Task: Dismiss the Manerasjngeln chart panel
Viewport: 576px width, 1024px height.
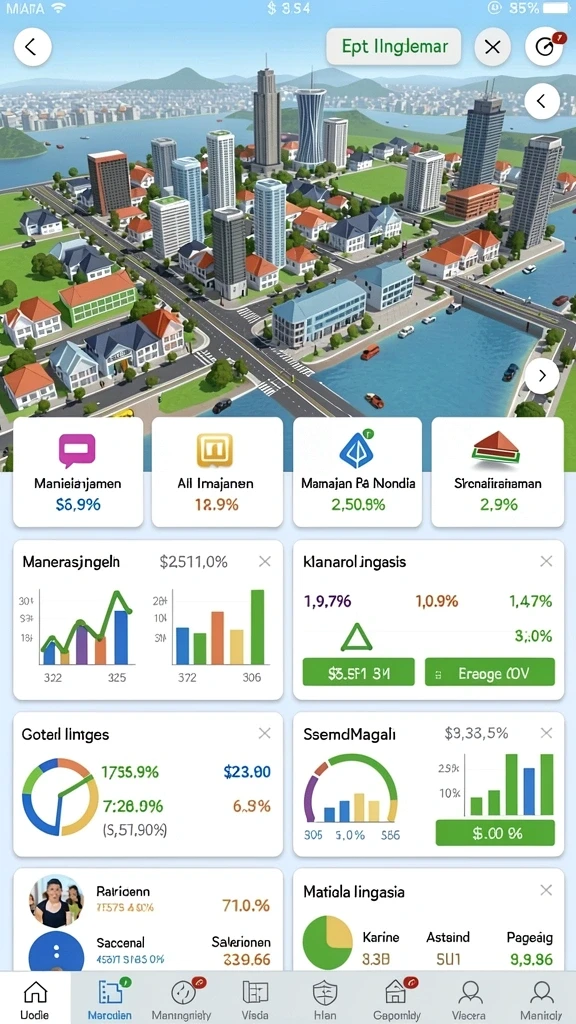Action: [264, 561]
